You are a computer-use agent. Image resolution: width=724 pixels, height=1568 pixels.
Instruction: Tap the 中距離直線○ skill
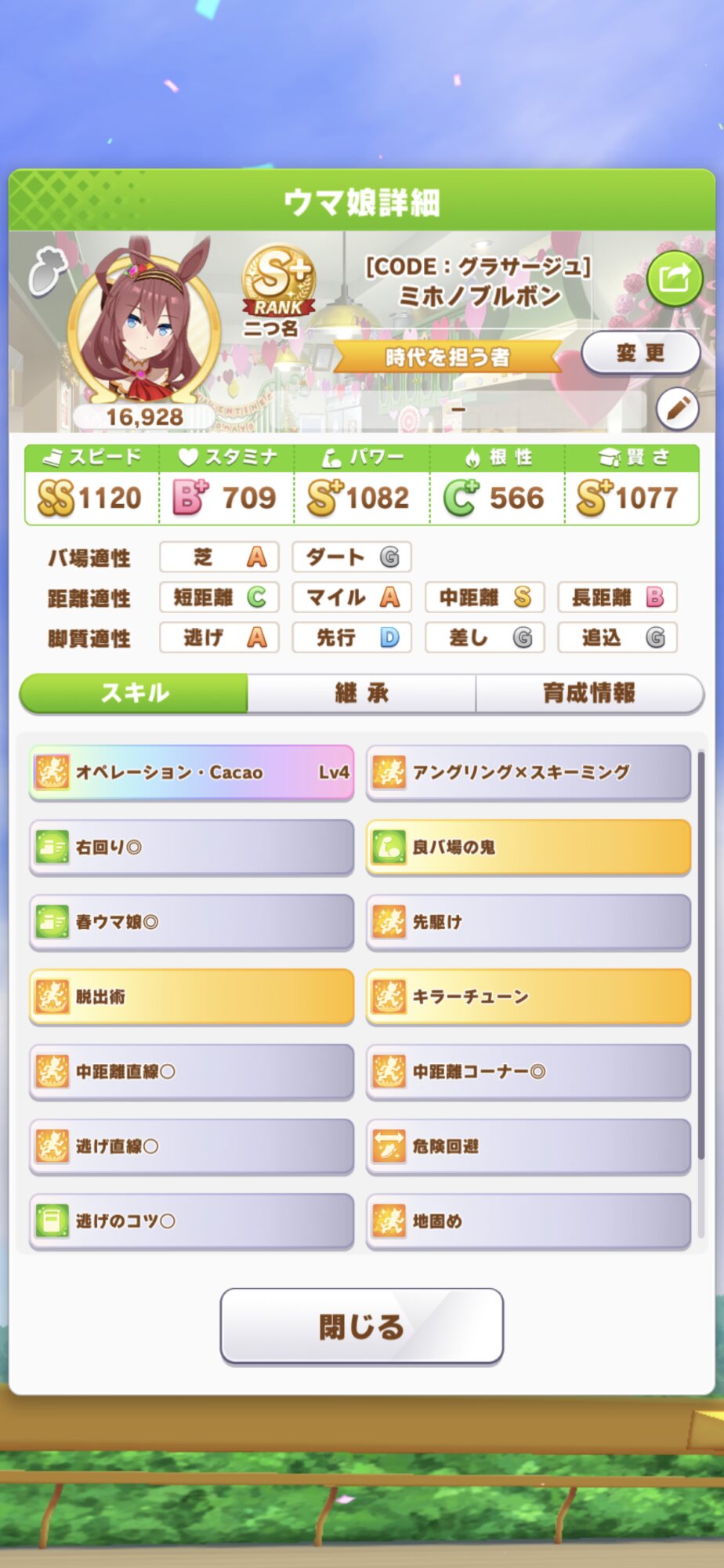click(x=191, y=1072)
